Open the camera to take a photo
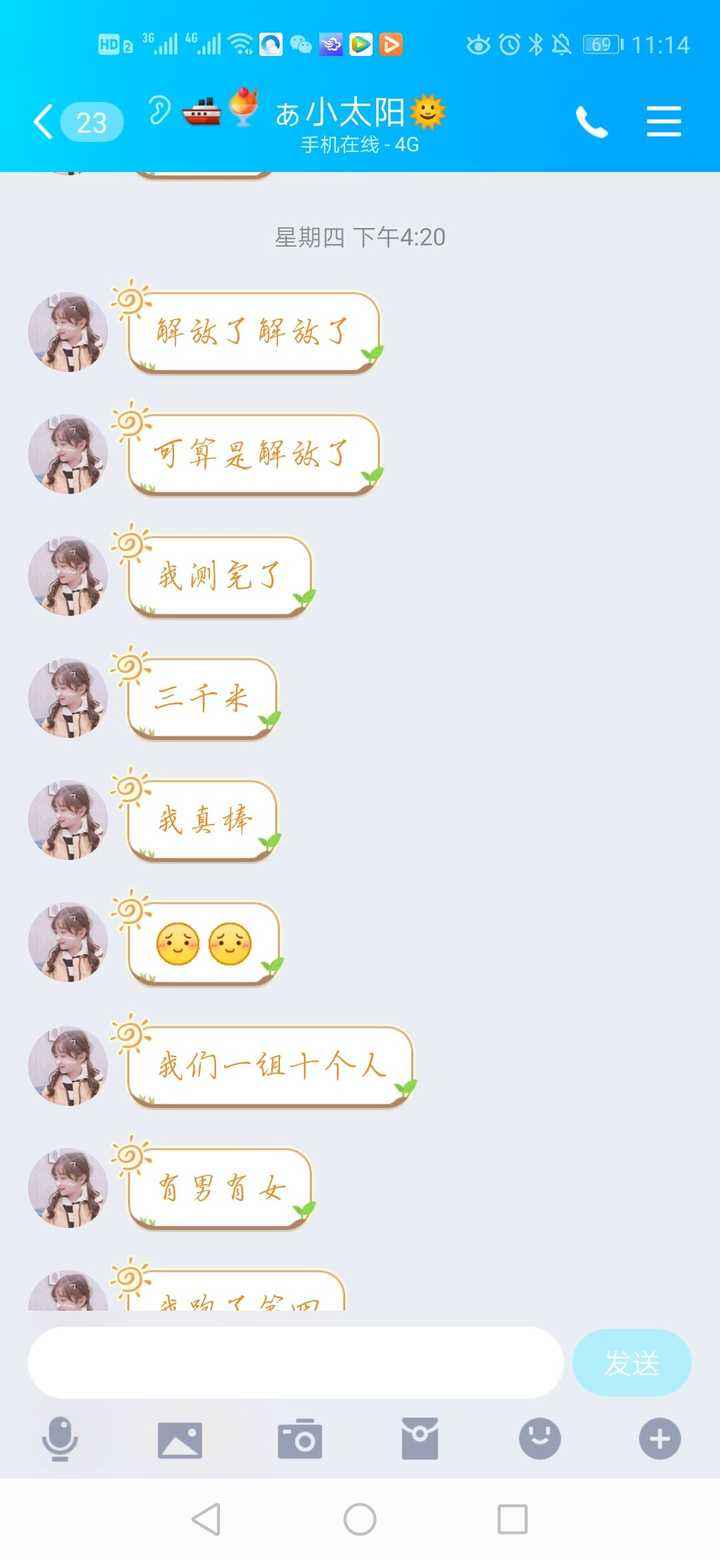720x1560 pixels. click(300, 1440)
